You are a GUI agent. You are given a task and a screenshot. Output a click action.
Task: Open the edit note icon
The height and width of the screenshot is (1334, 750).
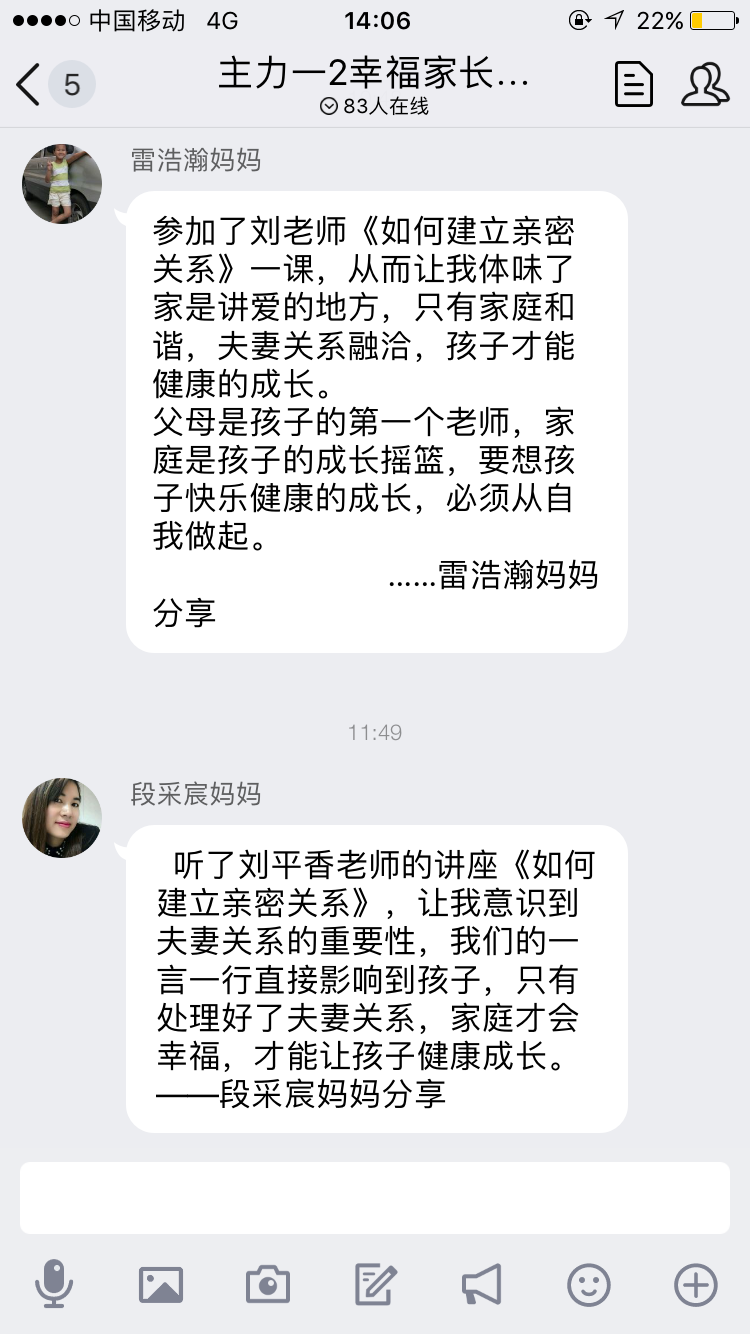[376, 1284]
